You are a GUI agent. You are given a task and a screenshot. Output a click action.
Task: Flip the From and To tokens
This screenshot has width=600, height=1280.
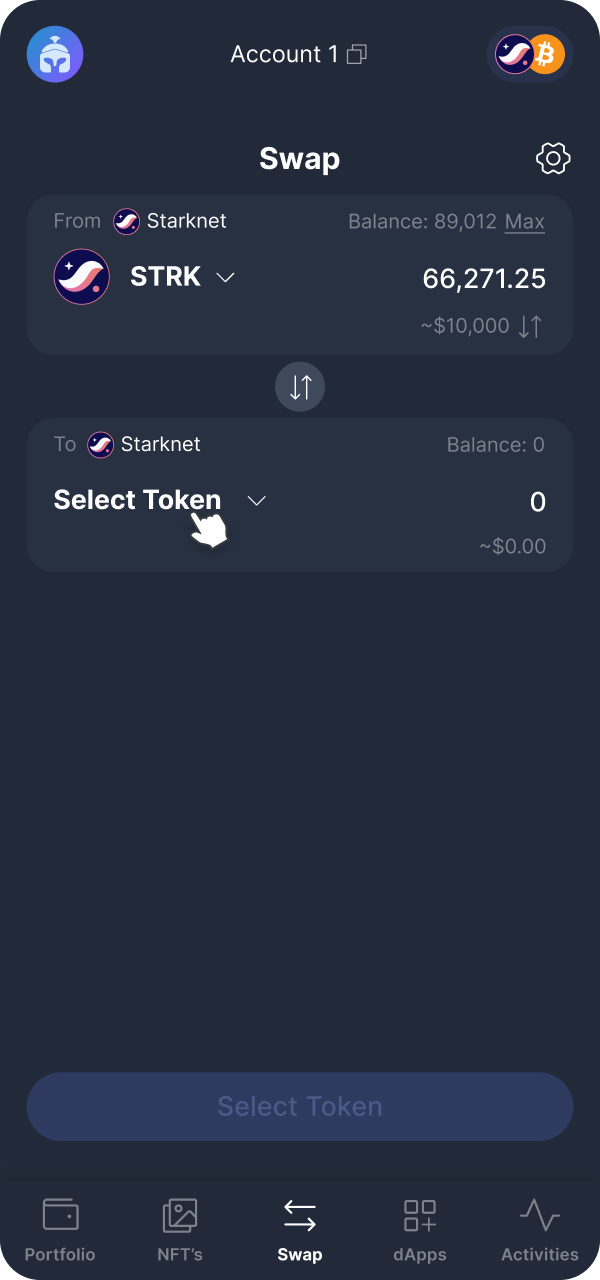(300, 387)
